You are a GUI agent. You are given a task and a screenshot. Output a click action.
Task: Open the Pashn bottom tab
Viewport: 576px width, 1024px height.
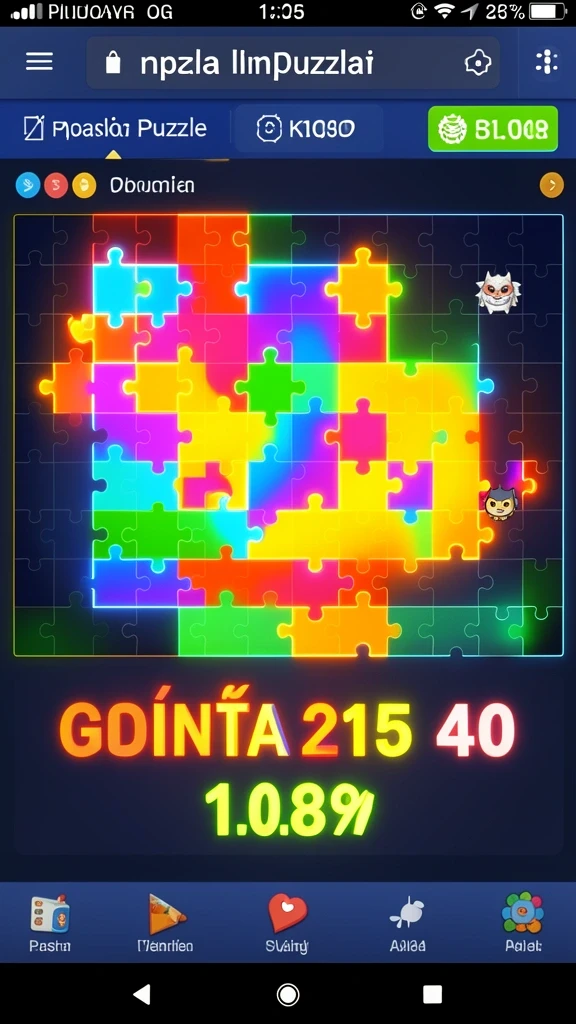pos(50,923)
